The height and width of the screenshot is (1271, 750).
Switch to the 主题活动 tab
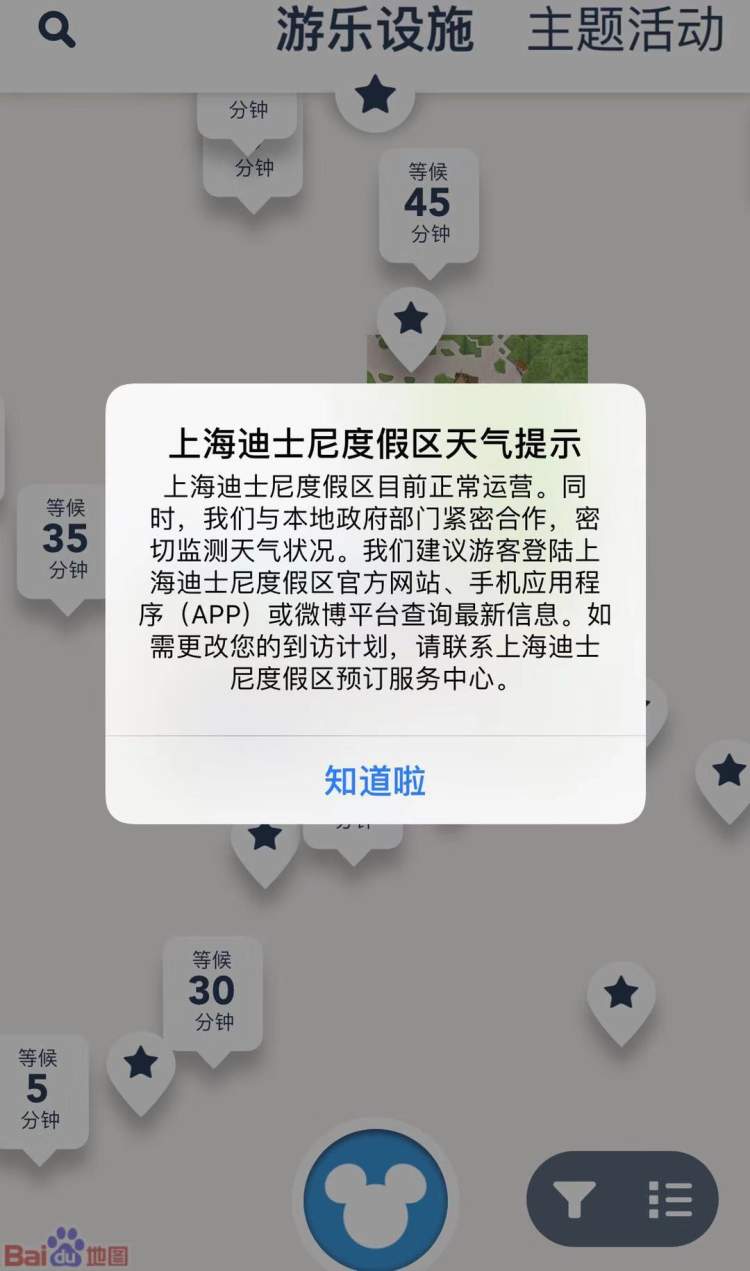click(625, 30)
